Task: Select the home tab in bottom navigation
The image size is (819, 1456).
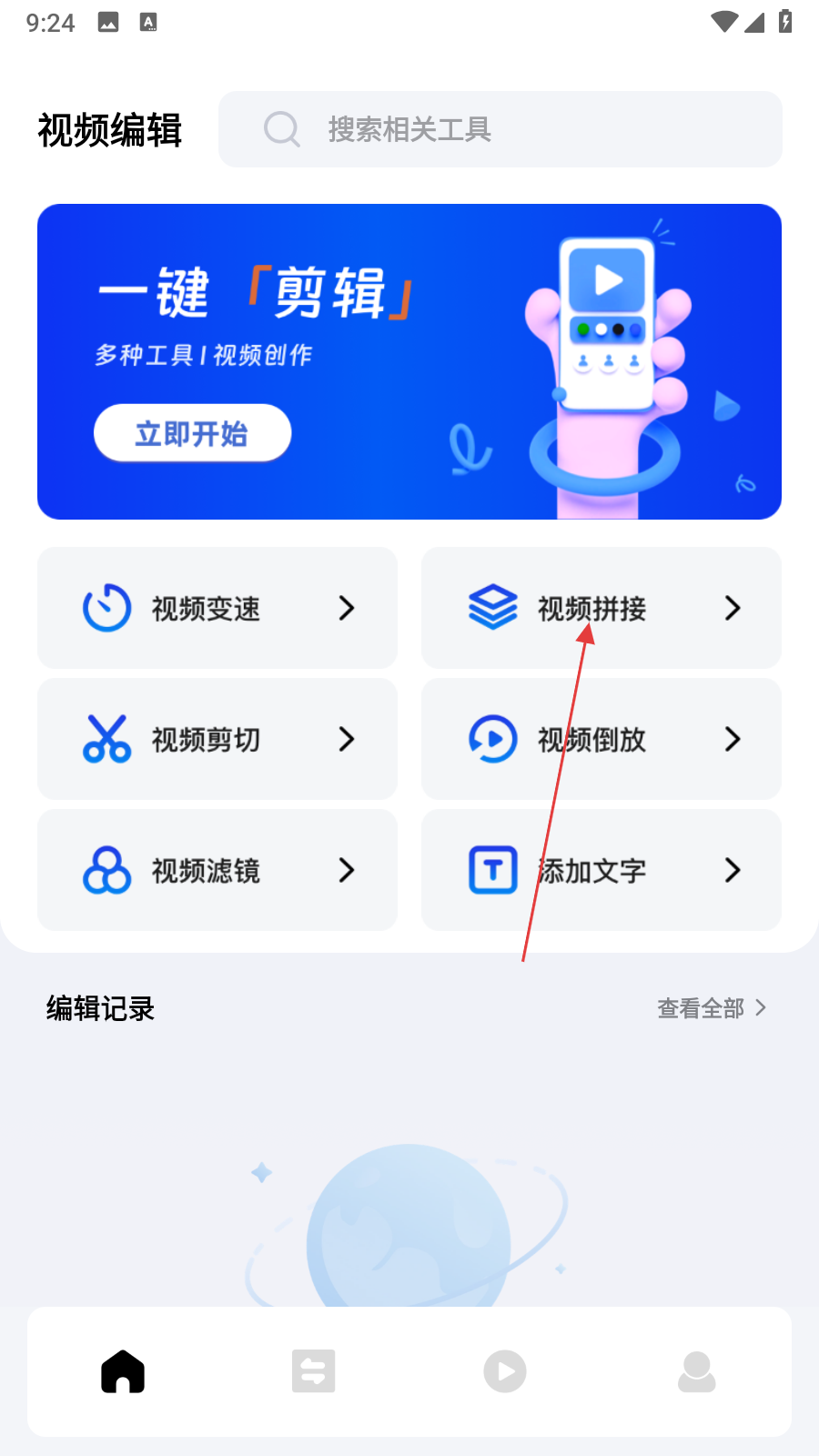Action: [123, 1371]
